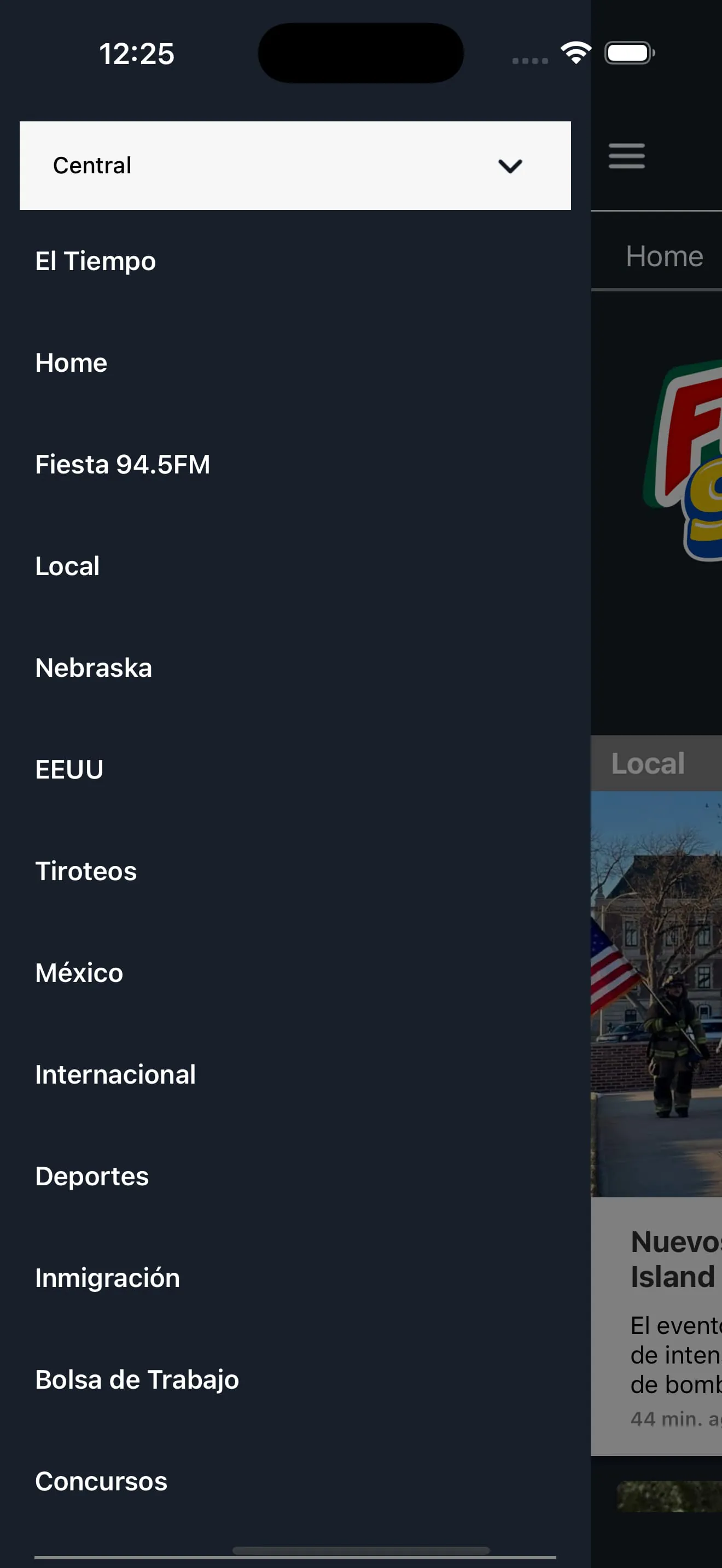Screen dimensions: 722x1568
Task: Open the EEUU section
Action: (69, 769)
